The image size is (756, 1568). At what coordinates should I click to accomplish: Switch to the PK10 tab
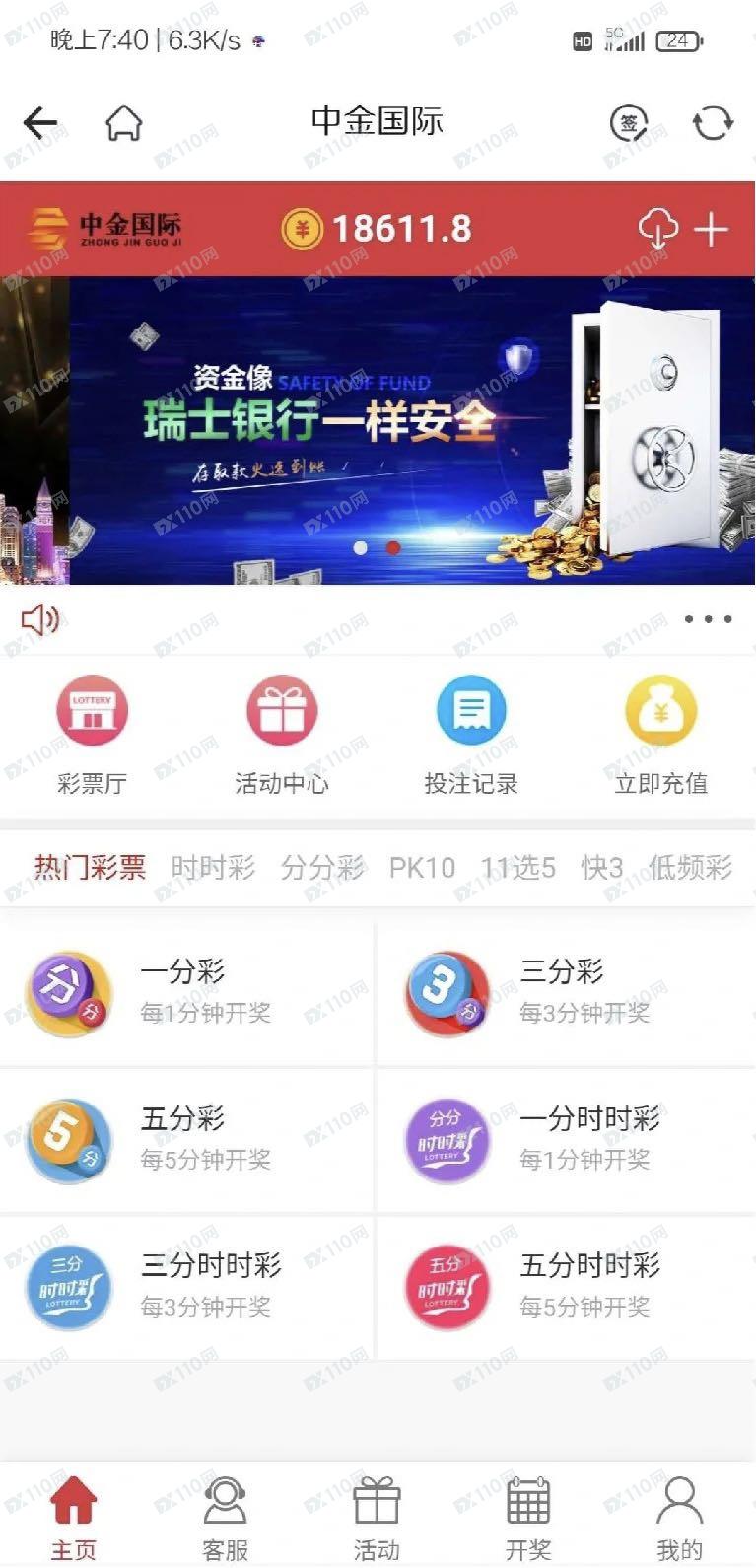422,868
